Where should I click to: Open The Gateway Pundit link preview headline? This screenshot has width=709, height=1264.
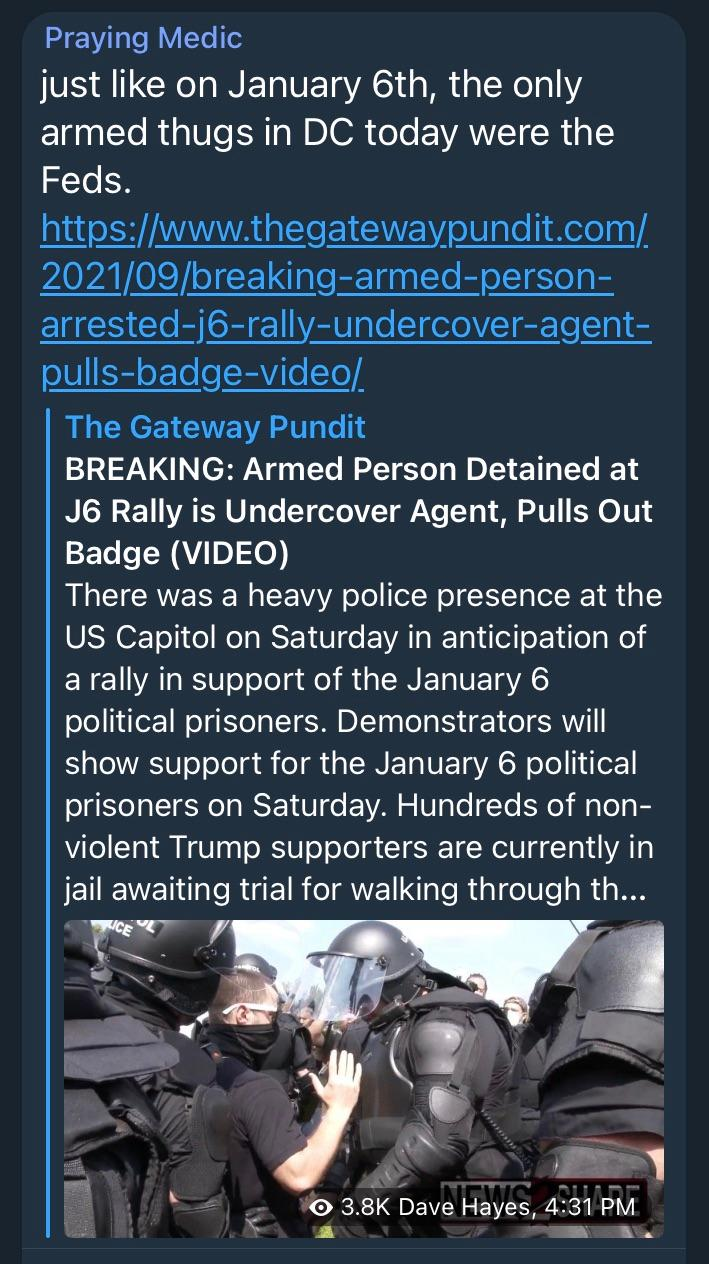358,510
